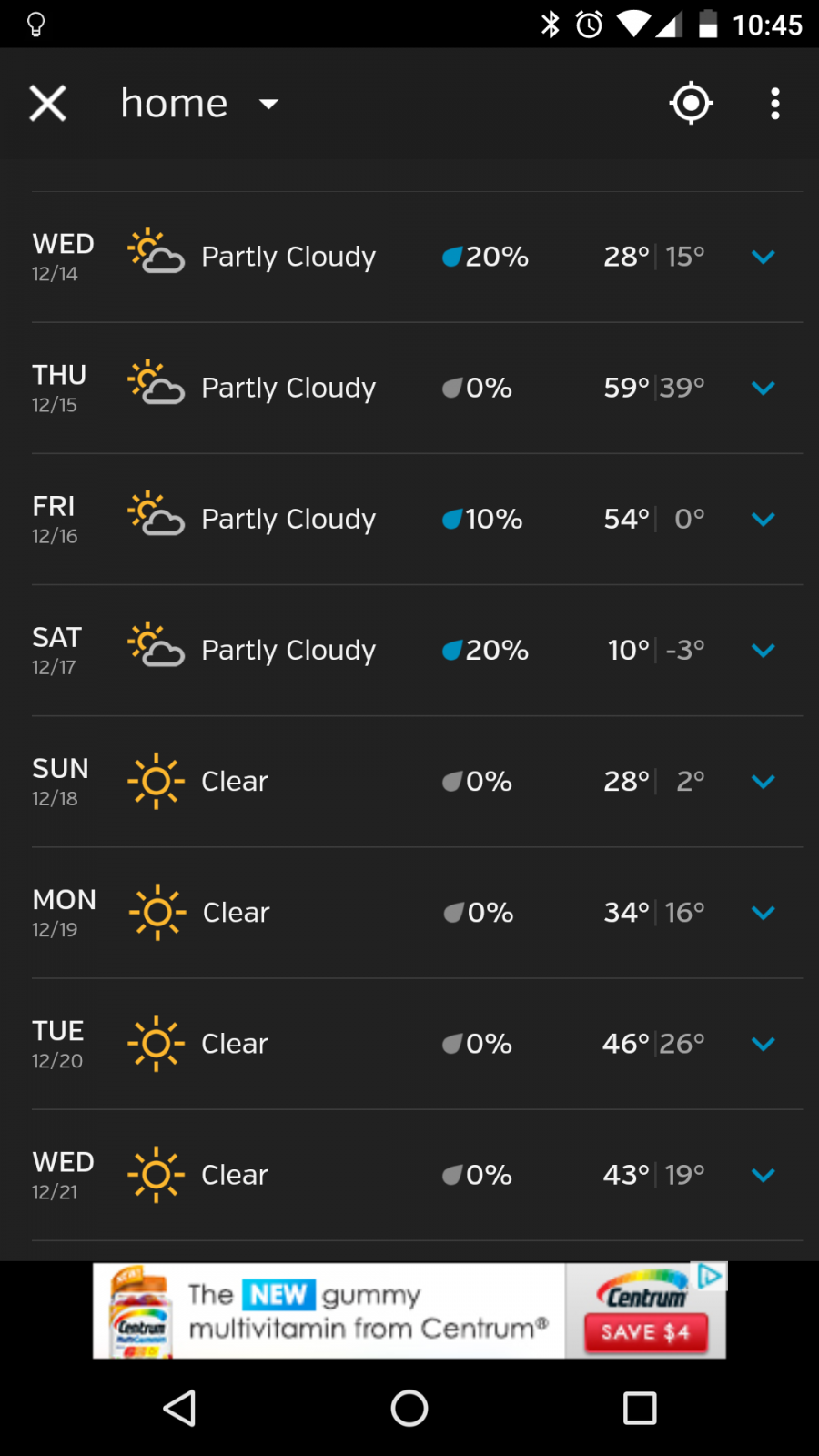Tap the current location target icon
Viewport: 819px width, 1456px height.
coord(691,103)
